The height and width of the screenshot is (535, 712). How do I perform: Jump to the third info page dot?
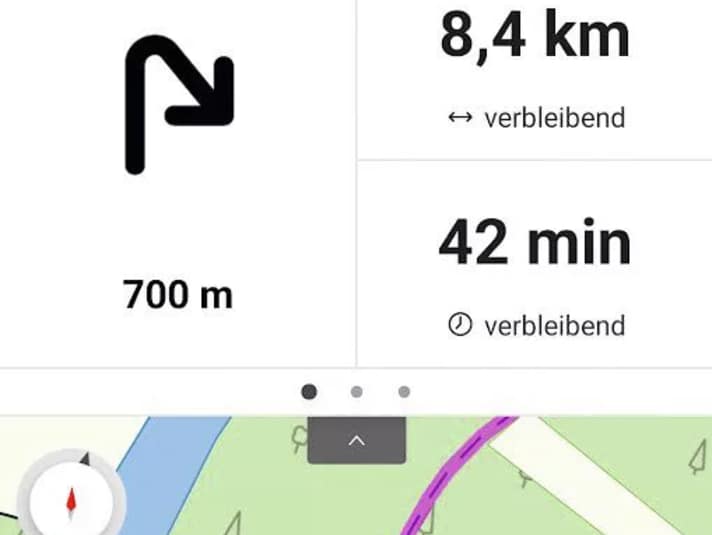pyautogui.click(x=404, y=392)
